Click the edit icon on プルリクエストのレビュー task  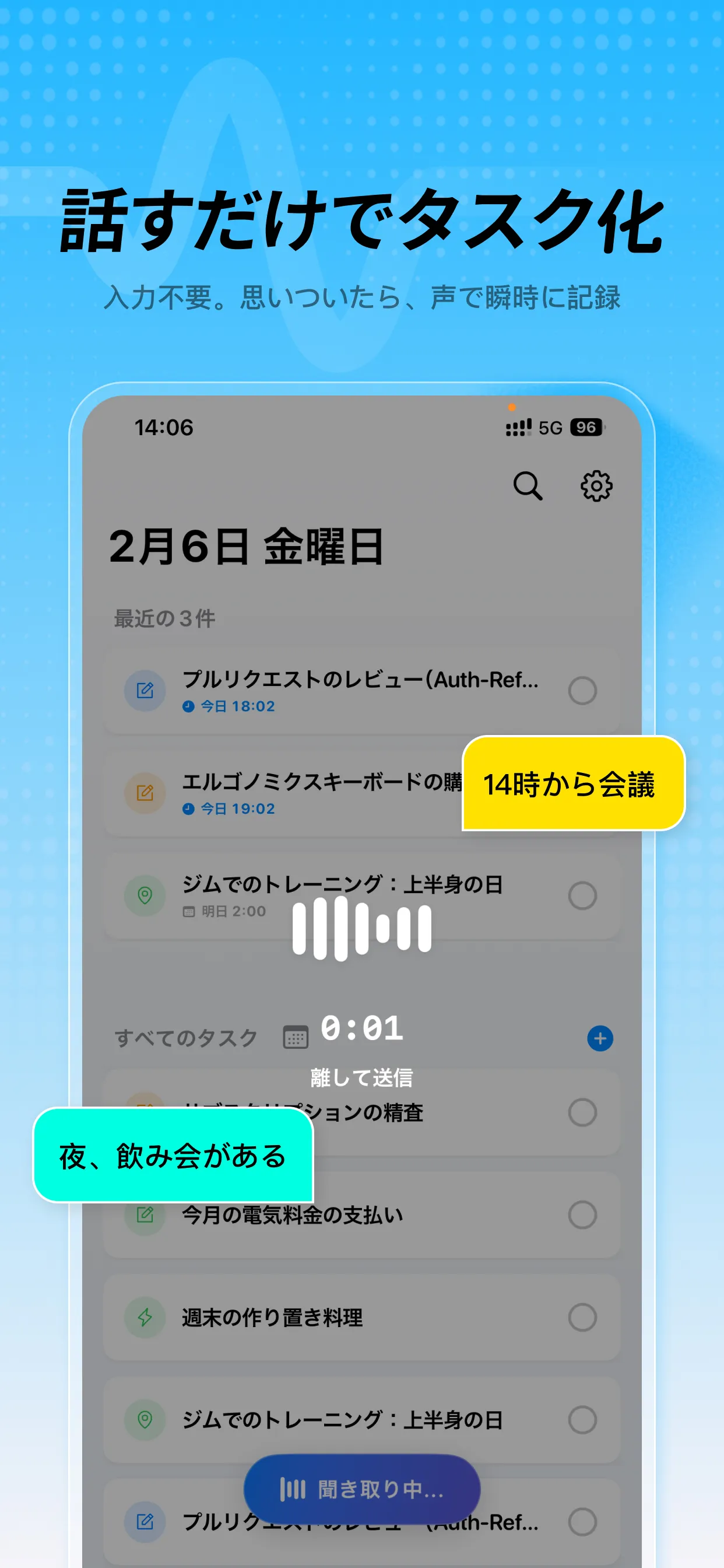[x=144, y=689]
